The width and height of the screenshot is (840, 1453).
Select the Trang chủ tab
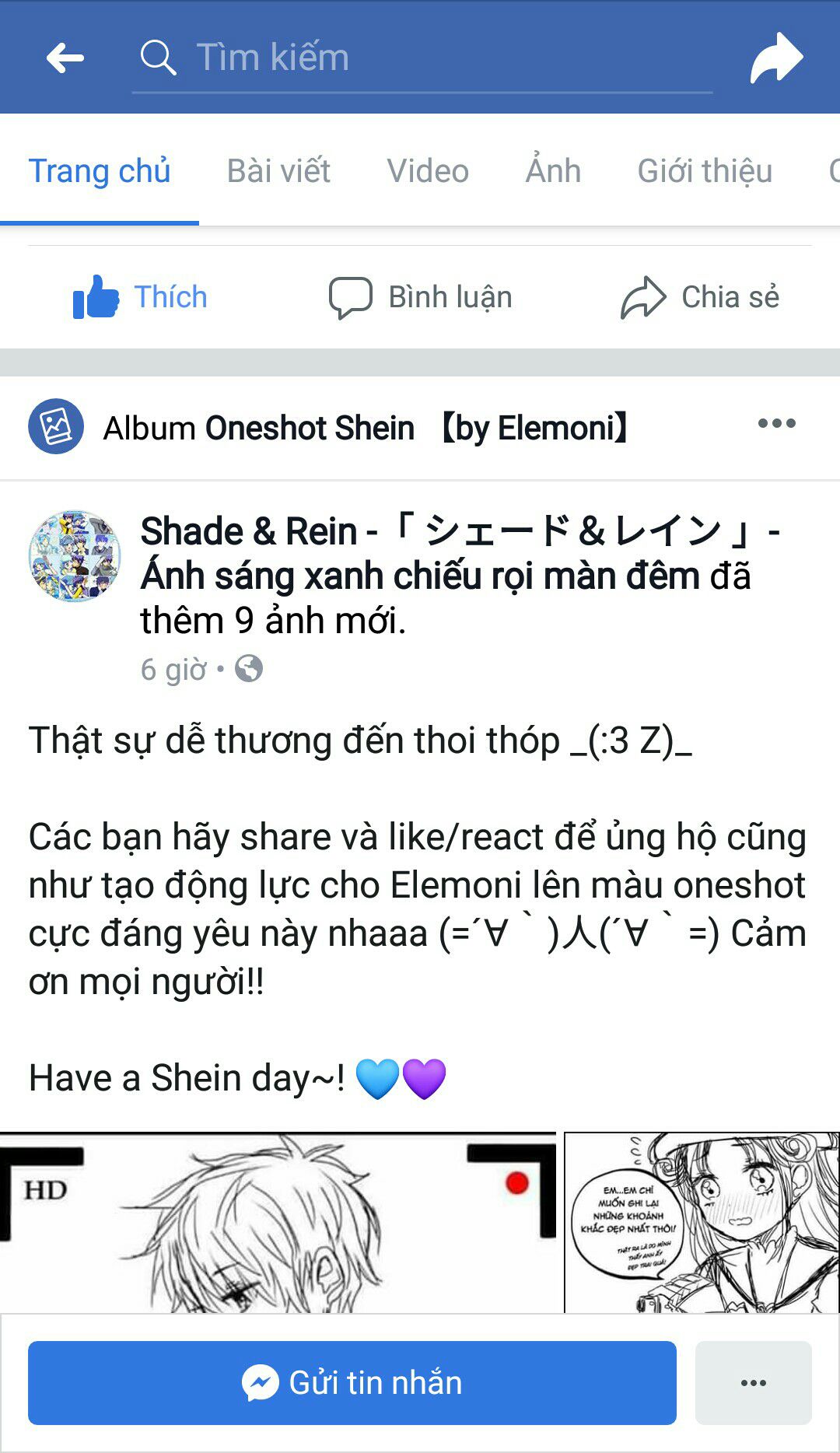pos(100,171)
